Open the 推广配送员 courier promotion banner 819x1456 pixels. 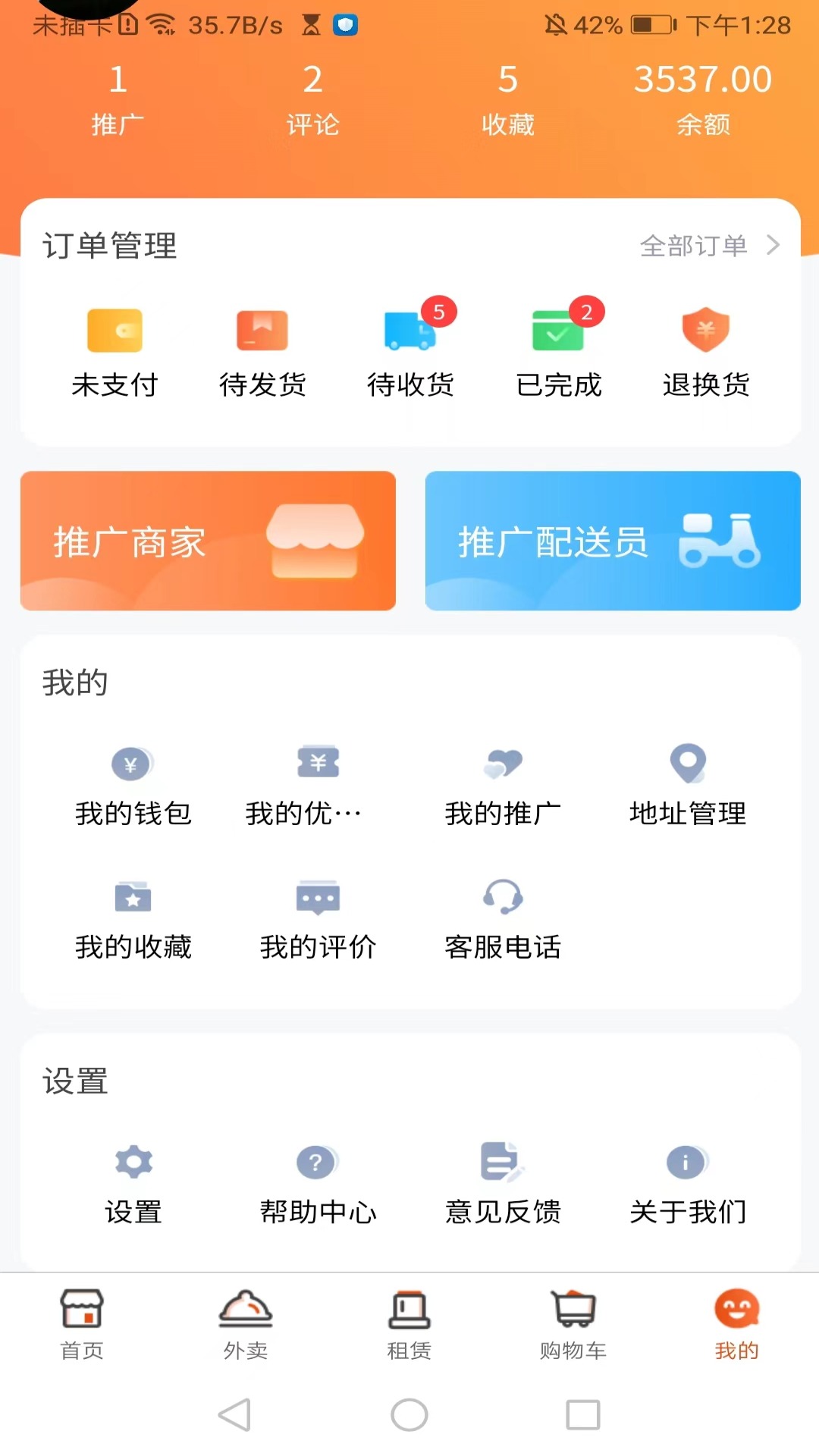613,541
